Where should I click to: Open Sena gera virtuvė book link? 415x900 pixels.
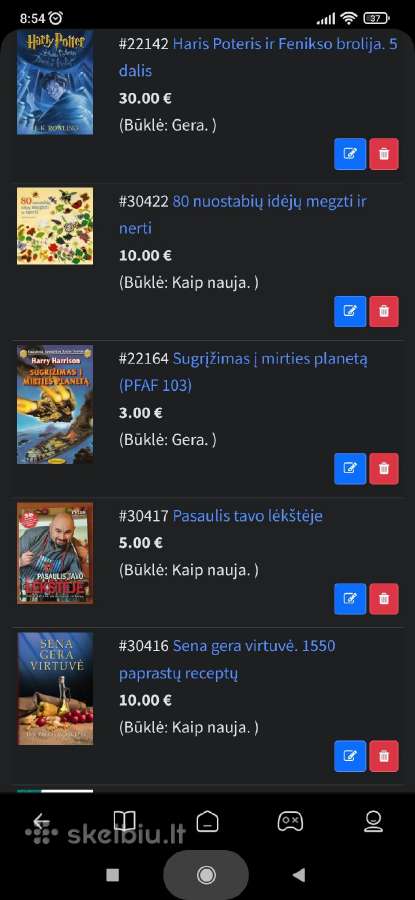click(x=227, y=660)
